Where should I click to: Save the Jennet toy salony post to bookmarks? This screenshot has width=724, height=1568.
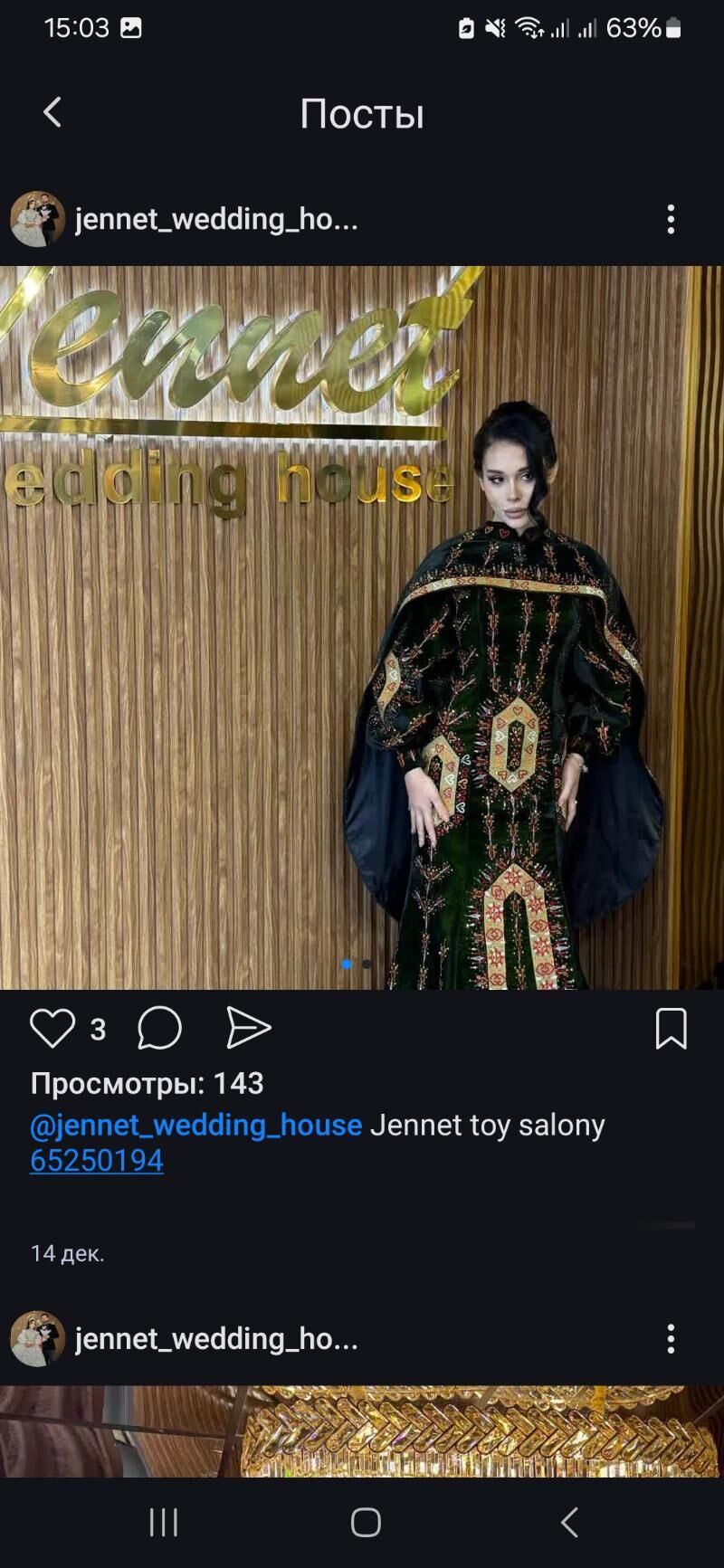coord(671,1029)
